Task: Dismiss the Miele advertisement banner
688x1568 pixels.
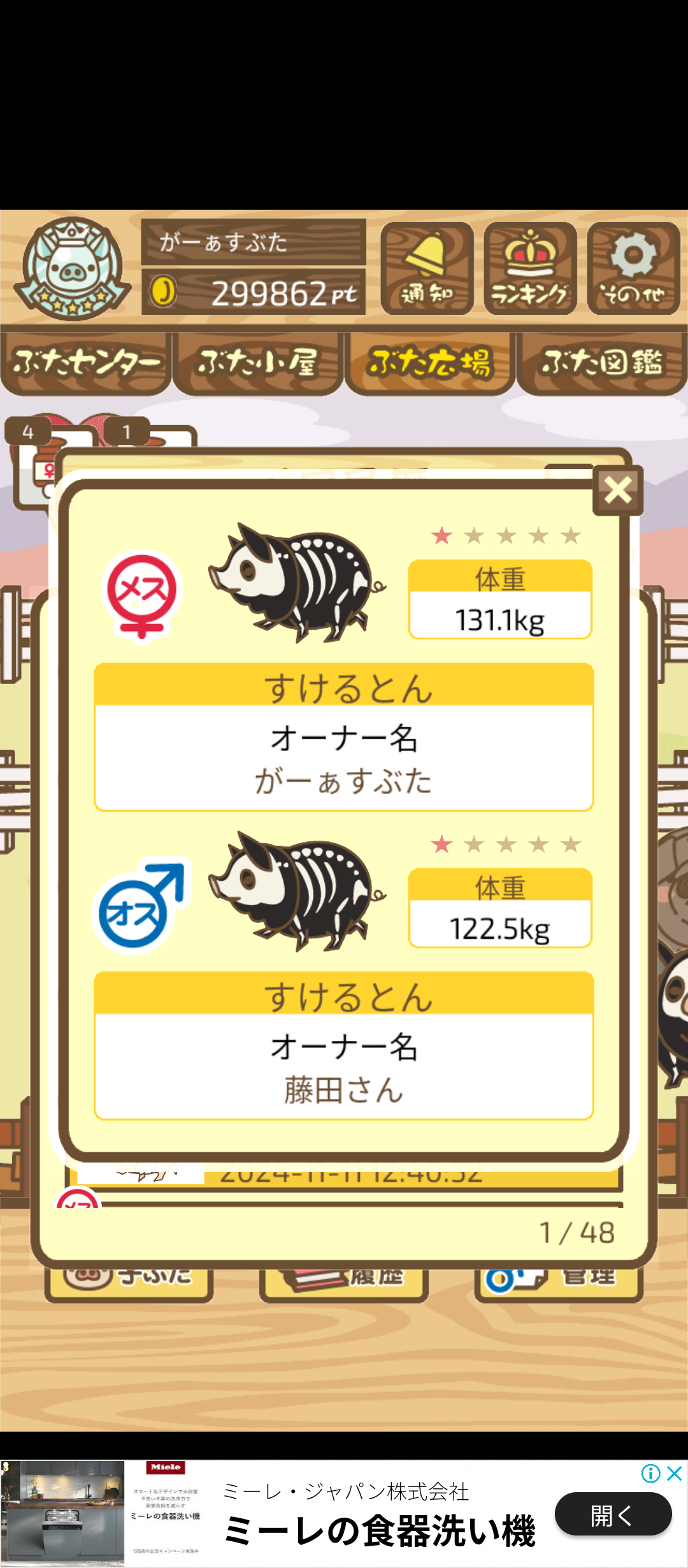Action: pos(674,1473)
